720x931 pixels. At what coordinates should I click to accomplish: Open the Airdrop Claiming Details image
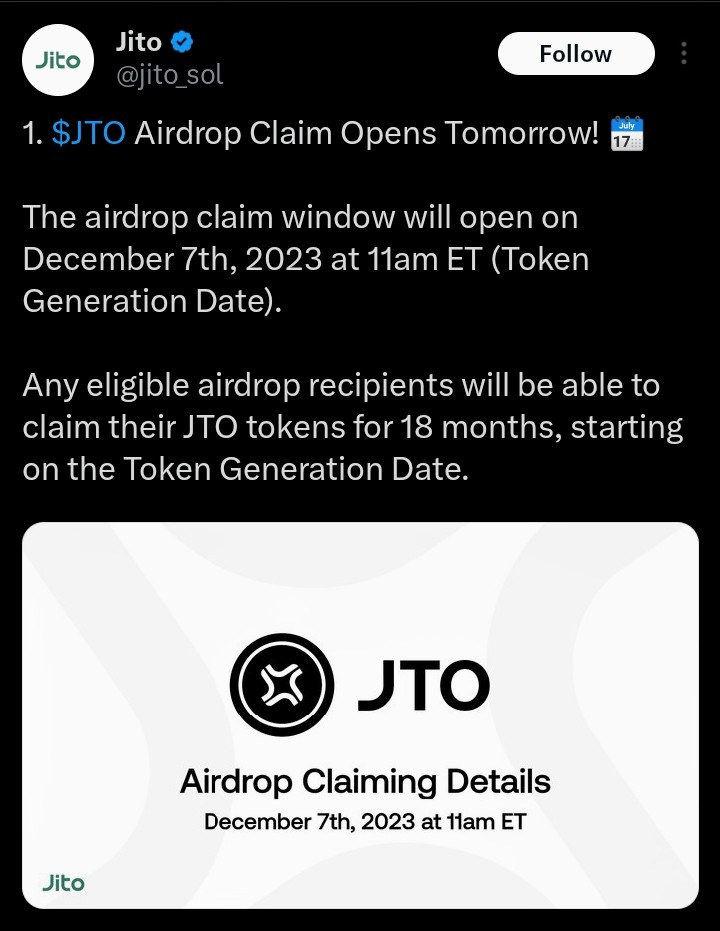(360, 714)
